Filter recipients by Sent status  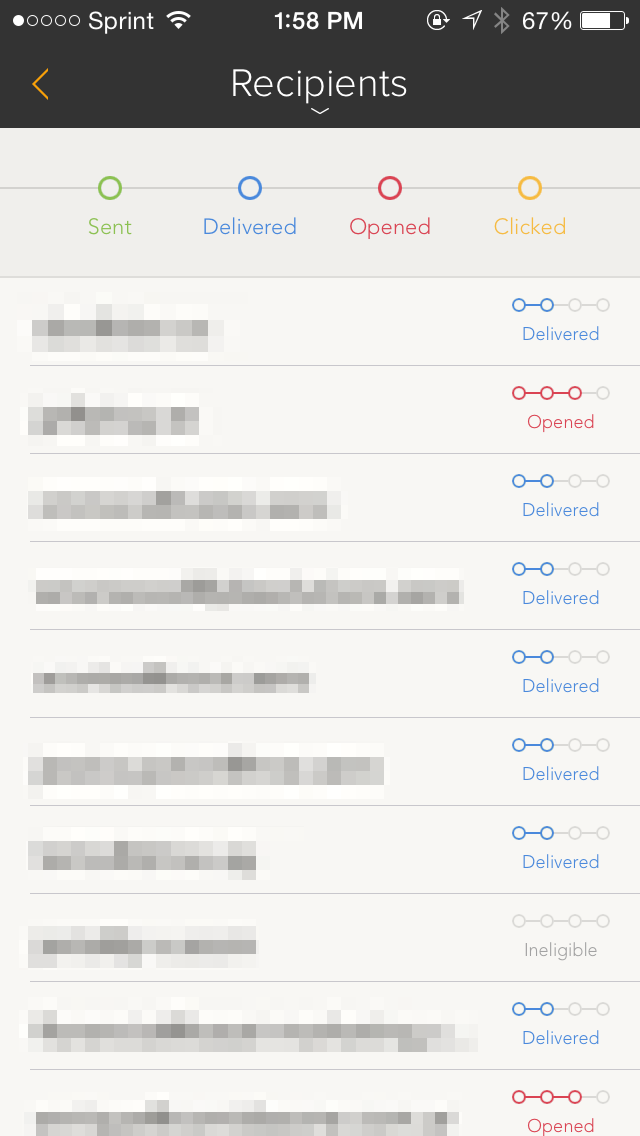click(110, 206)
